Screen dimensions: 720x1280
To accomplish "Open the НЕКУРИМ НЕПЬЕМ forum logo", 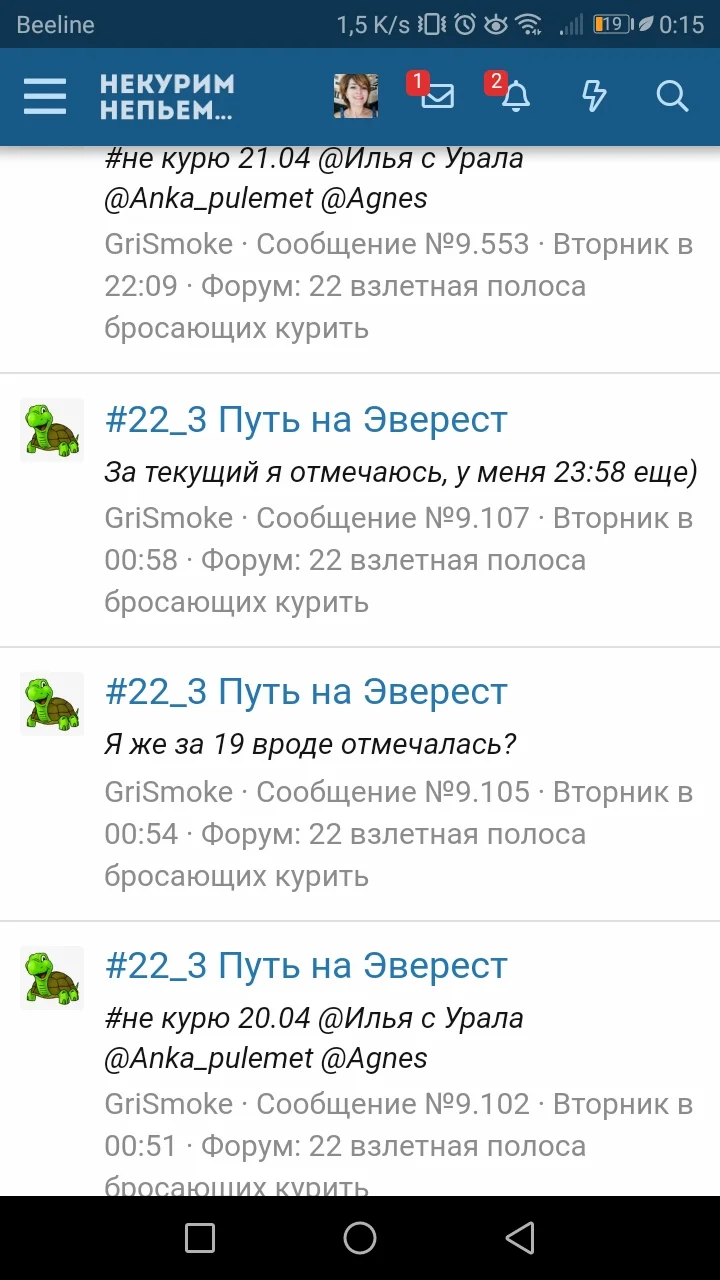I will tap(170, 96).
